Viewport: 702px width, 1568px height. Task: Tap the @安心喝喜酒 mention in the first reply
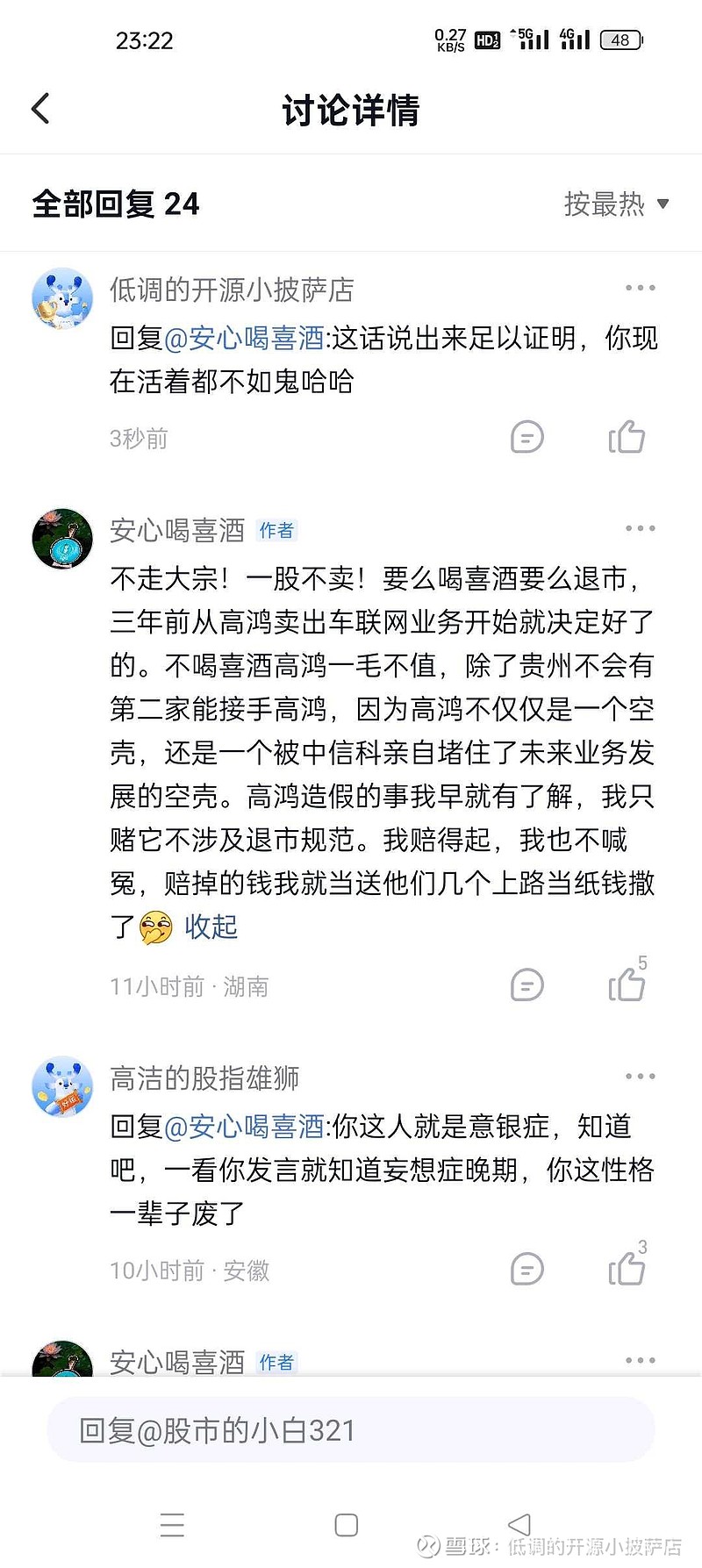coord(244,338)
